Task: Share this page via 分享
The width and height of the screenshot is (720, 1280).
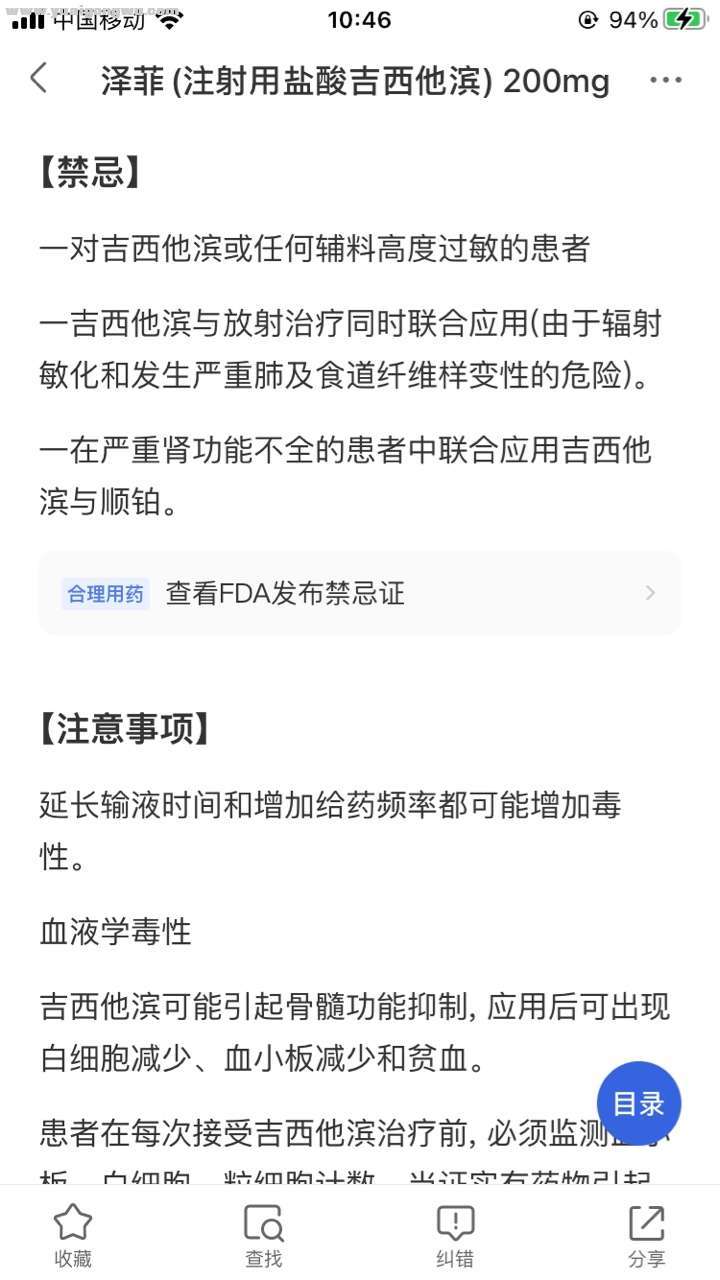Action: pyautogui.click(x=646, y=1235)
